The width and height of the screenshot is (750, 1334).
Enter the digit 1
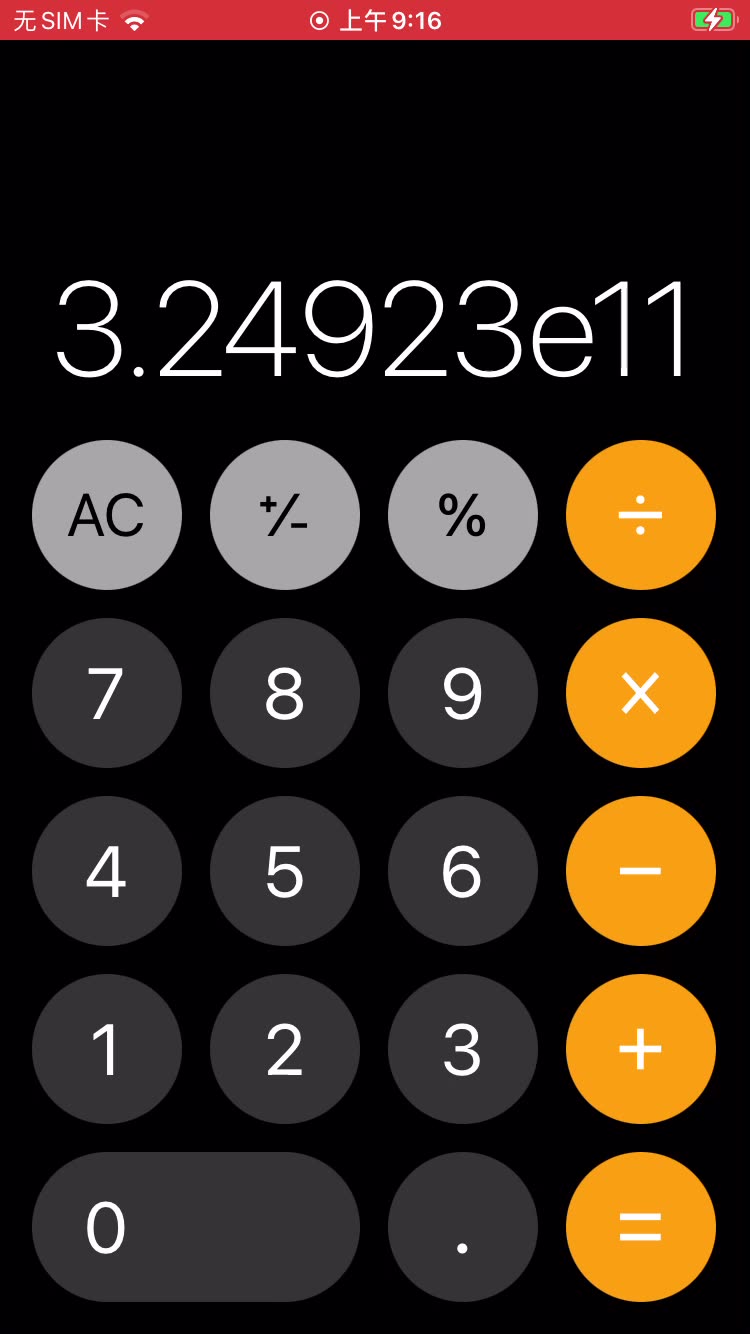point(107,1049)
